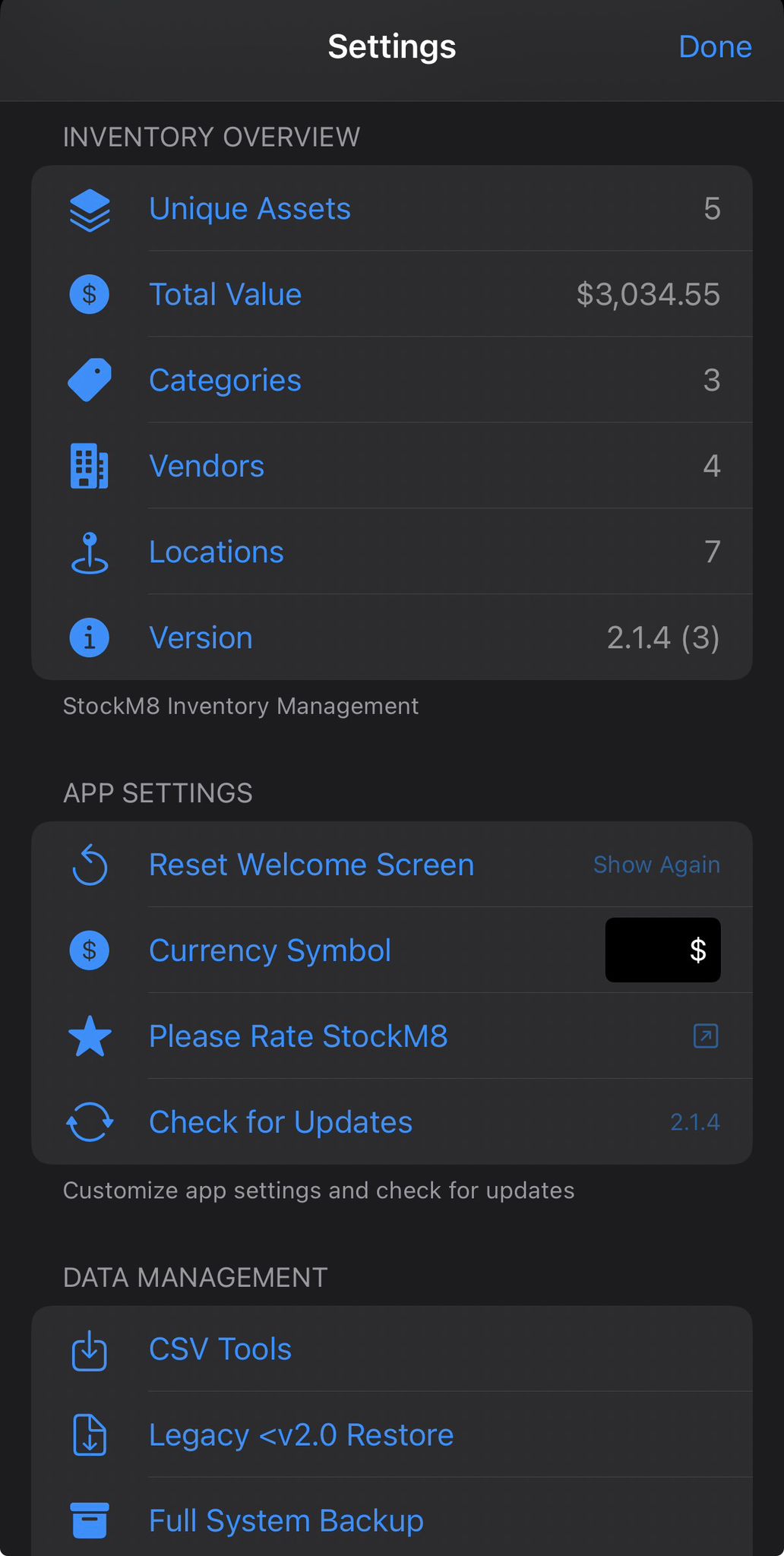Tap the star icon beside Please Rate StockM8
Screen dimensions: 784x1556
pos(89,1036)
